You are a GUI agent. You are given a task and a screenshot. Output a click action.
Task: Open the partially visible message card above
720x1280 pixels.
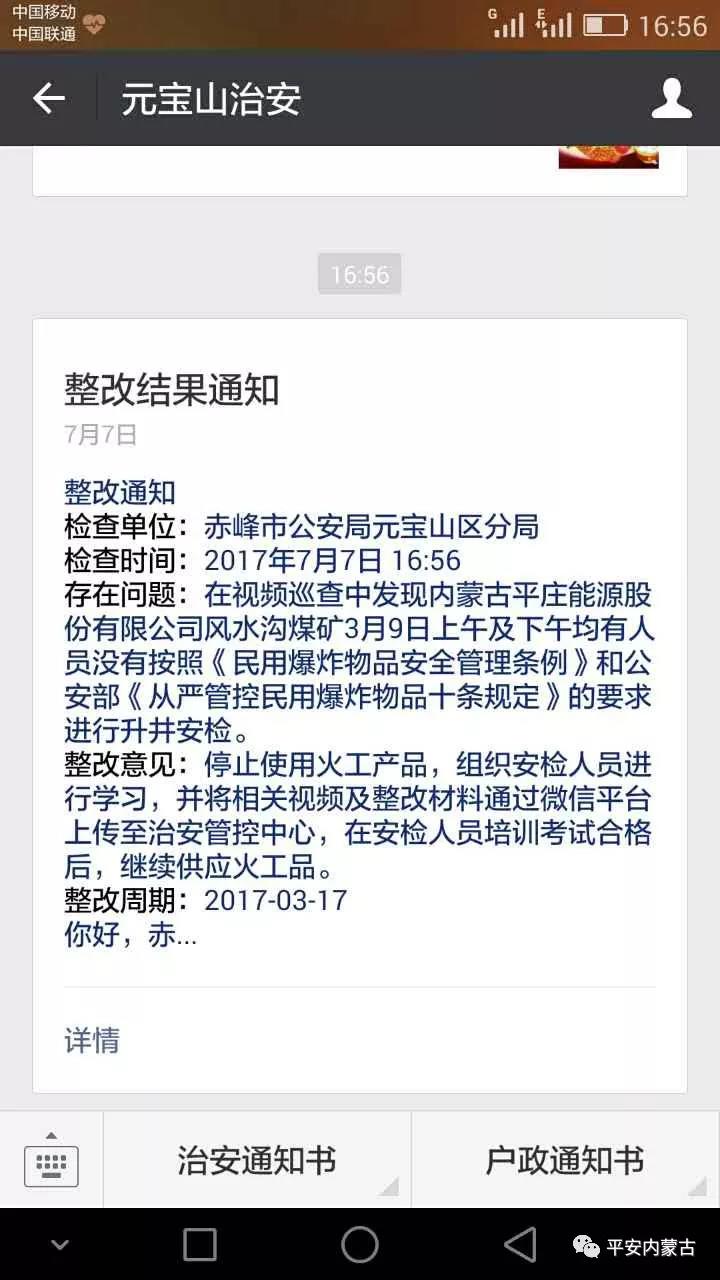359,170
